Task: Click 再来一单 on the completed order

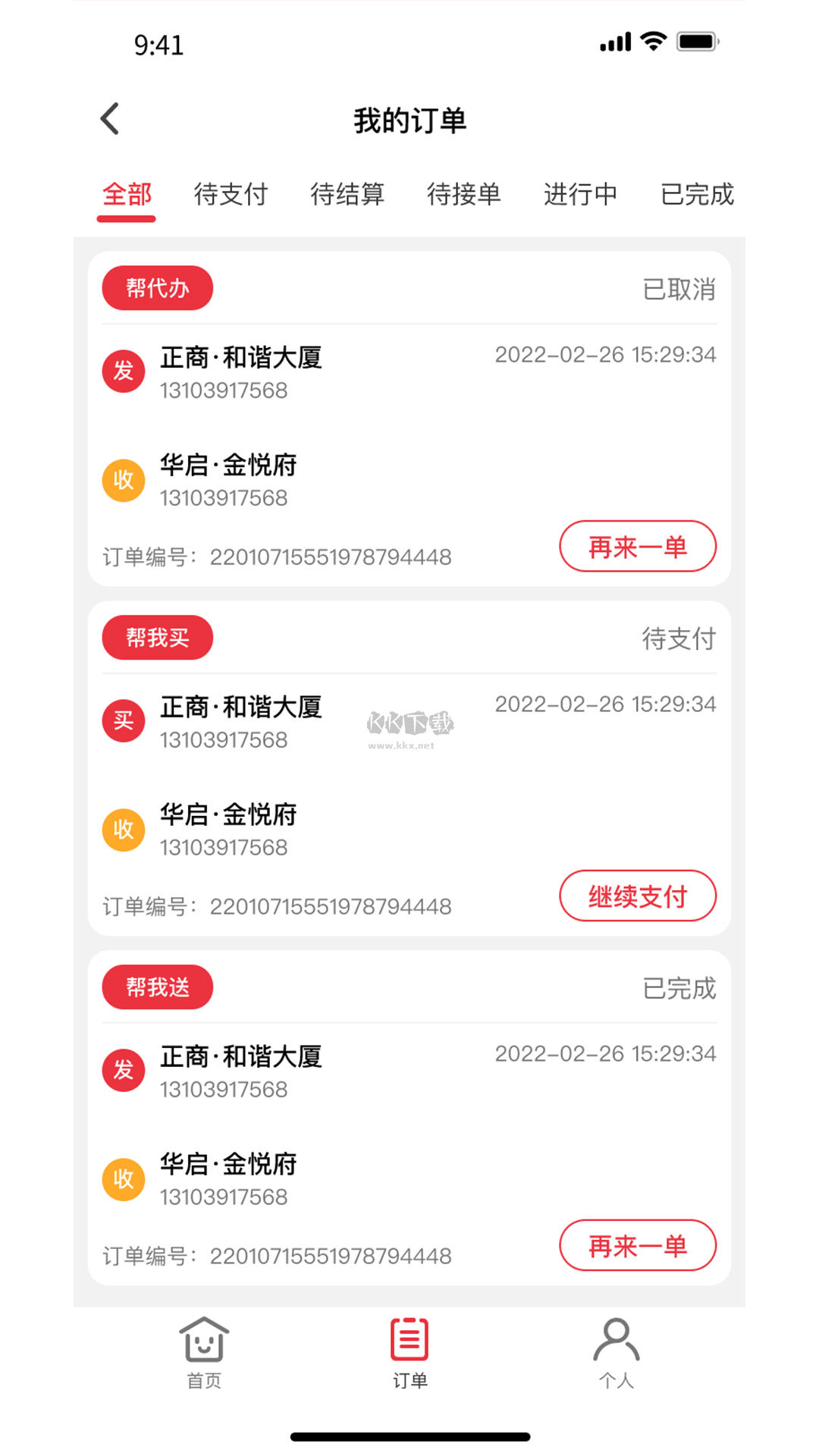Action: point(638,1245)
